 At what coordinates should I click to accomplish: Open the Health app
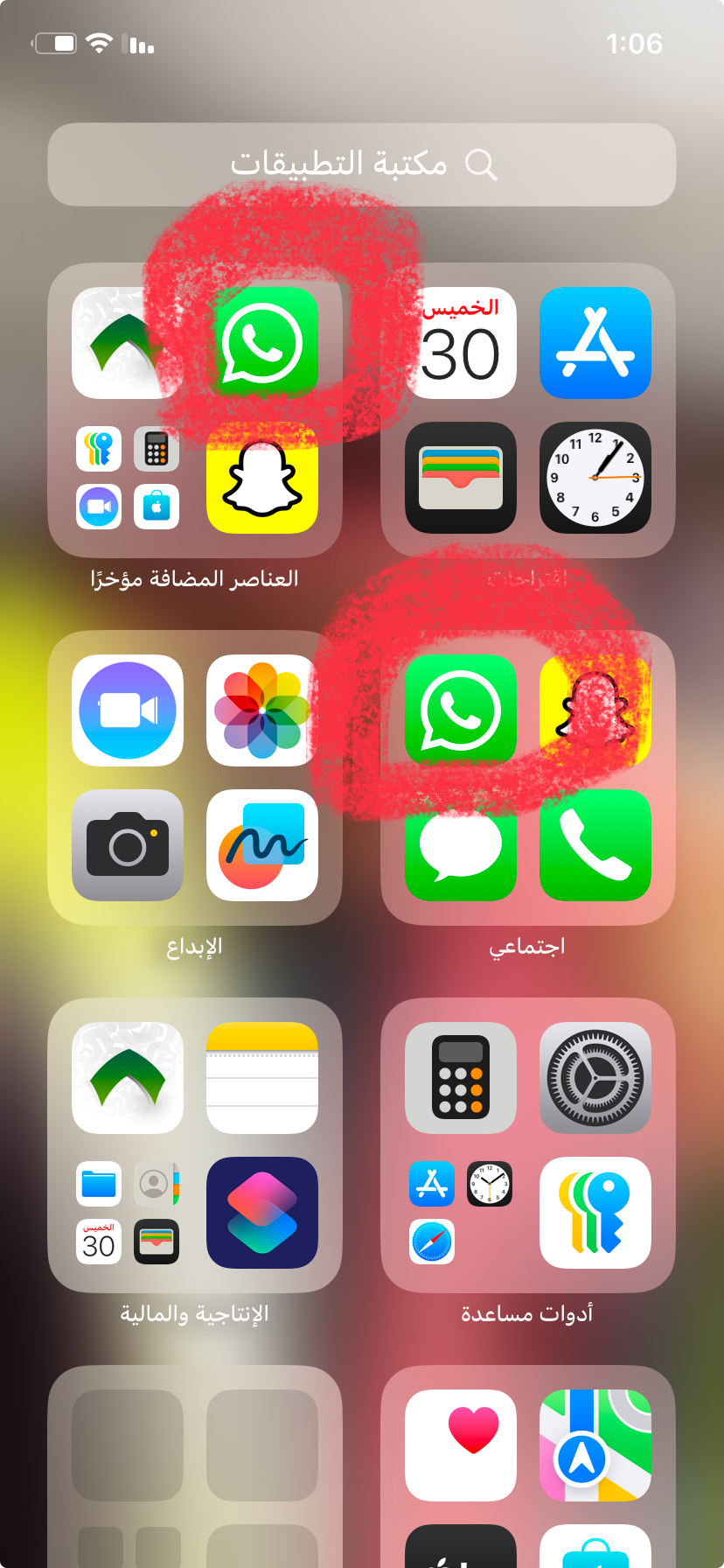461,1445
